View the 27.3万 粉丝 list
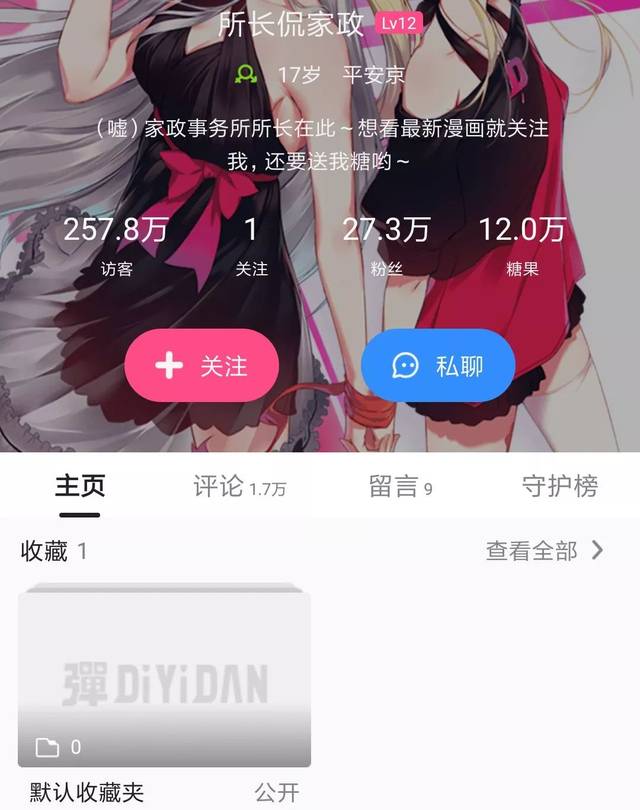 [386, 243]
